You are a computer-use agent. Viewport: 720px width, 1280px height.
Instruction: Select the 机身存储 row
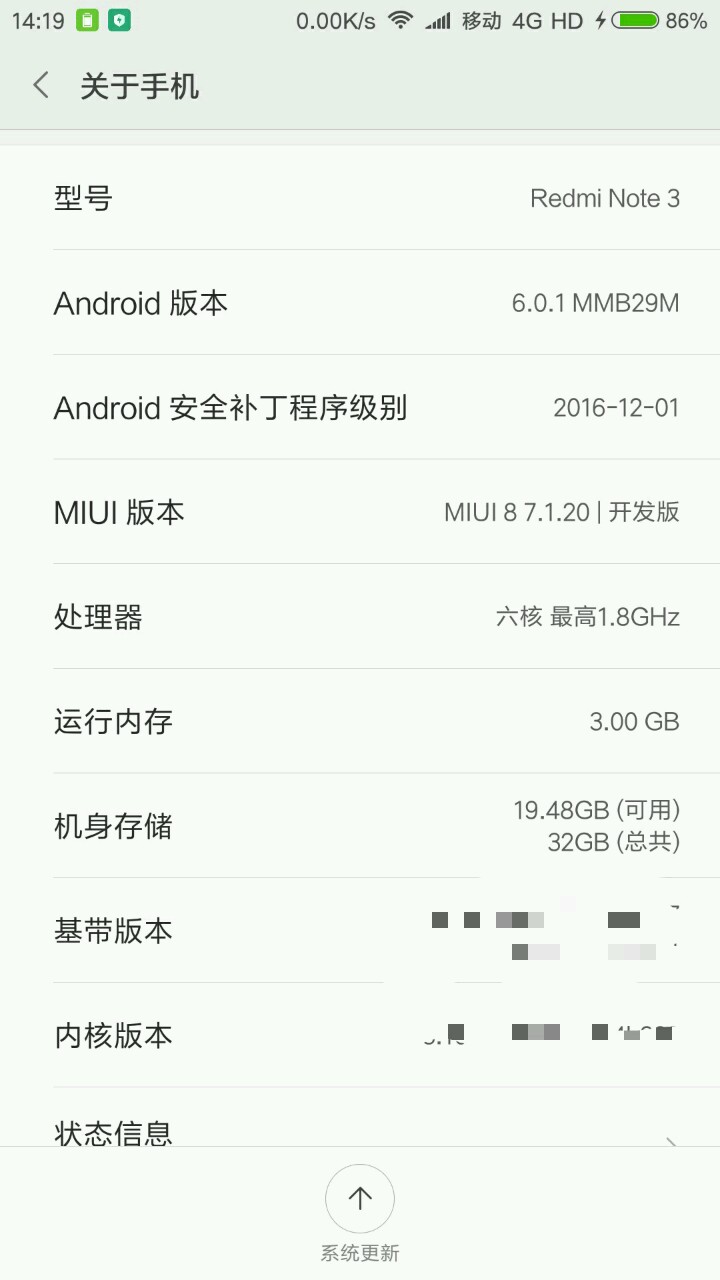click(x=360, y=826)
